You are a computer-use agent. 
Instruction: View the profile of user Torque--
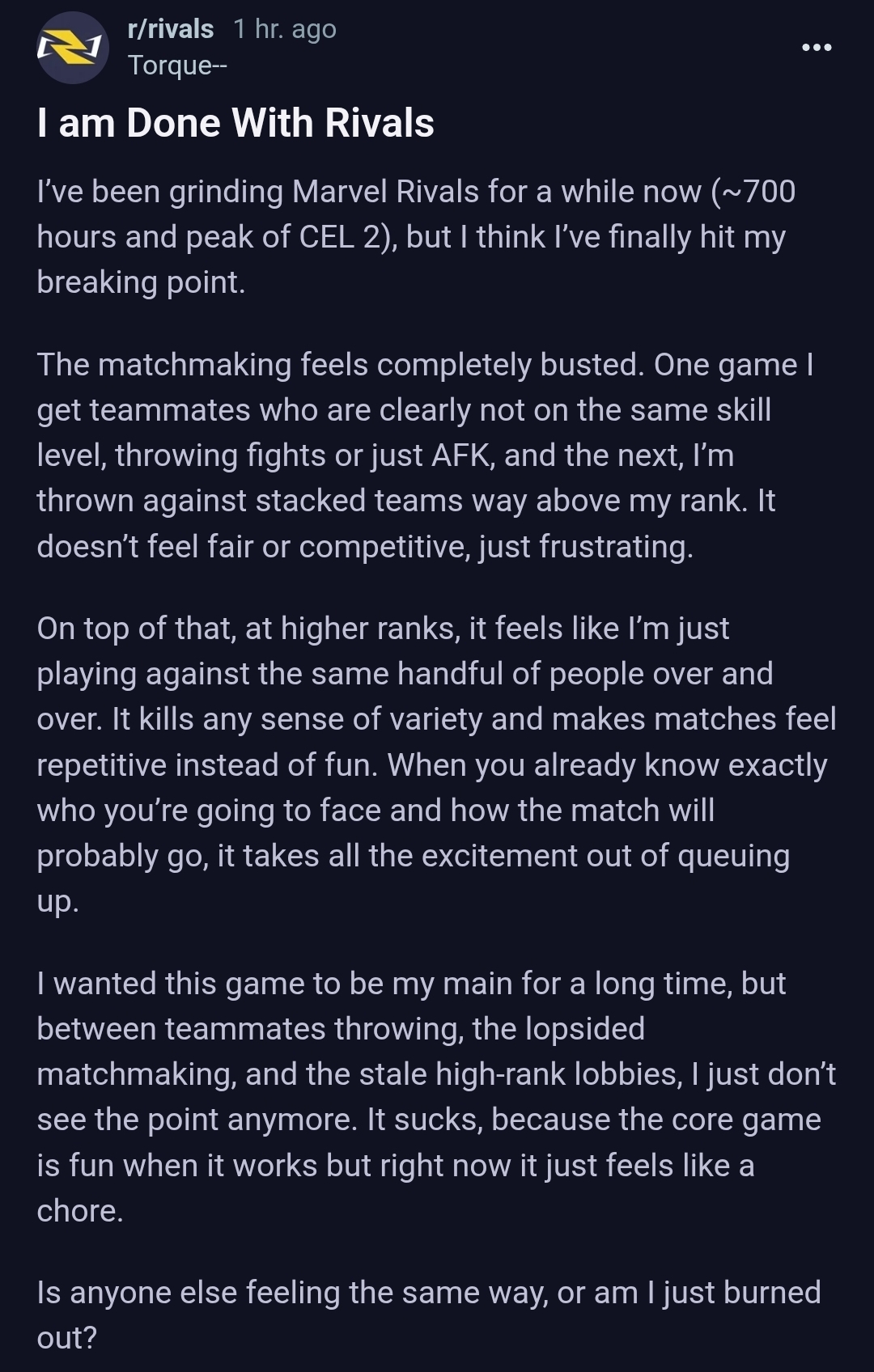pos(177,65)
